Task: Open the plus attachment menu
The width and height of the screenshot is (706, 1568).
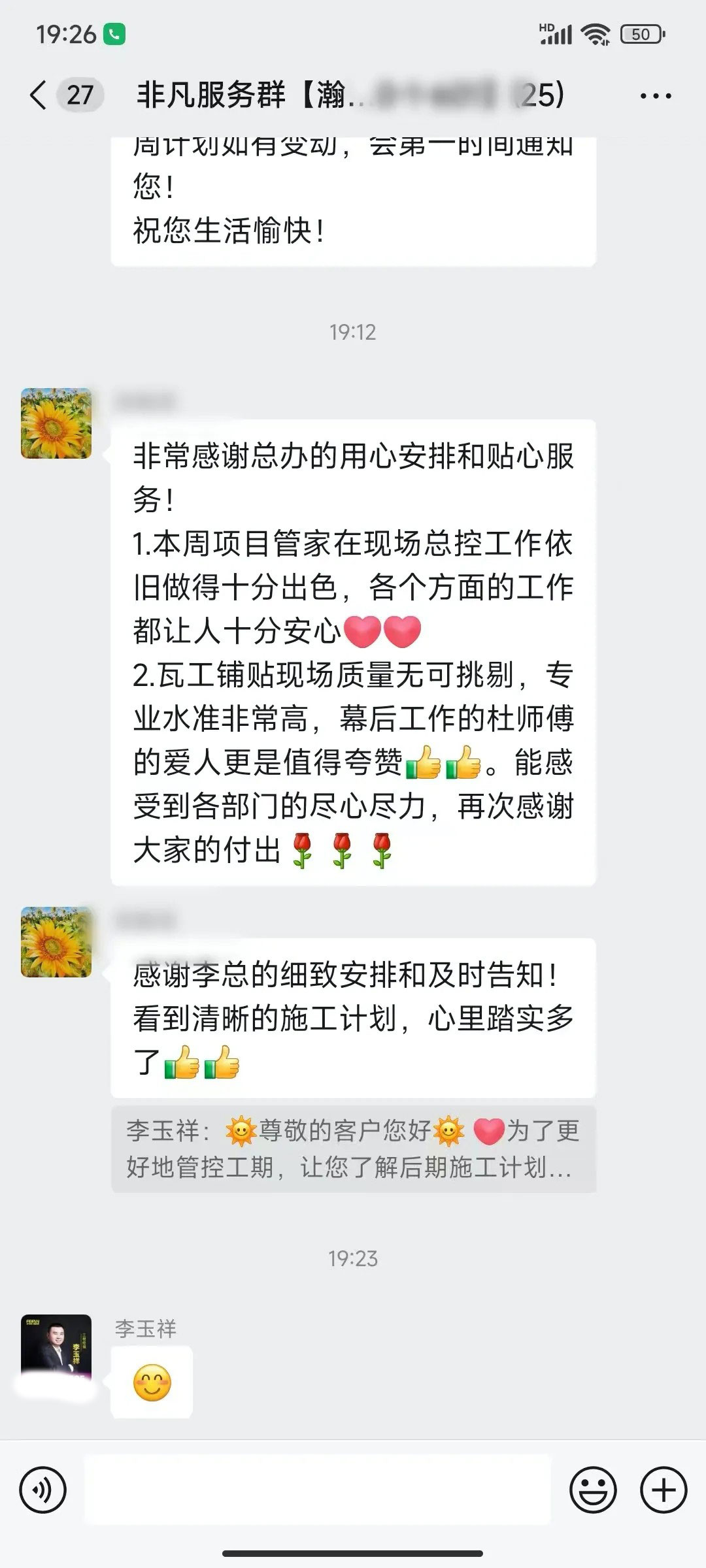Action: point(664,1490)
